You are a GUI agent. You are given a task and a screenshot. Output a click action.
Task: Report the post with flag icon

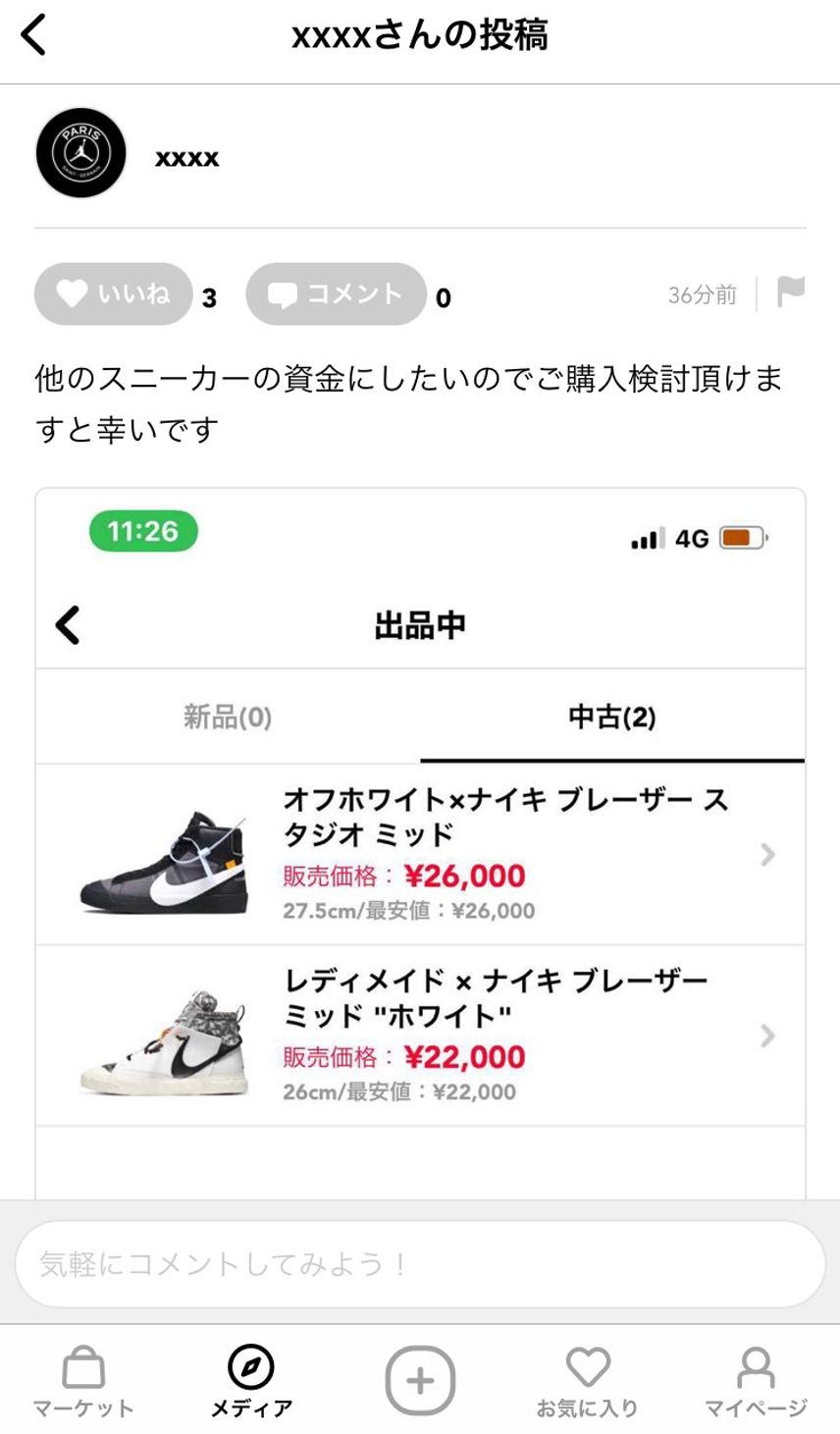[x=791, y=292]
